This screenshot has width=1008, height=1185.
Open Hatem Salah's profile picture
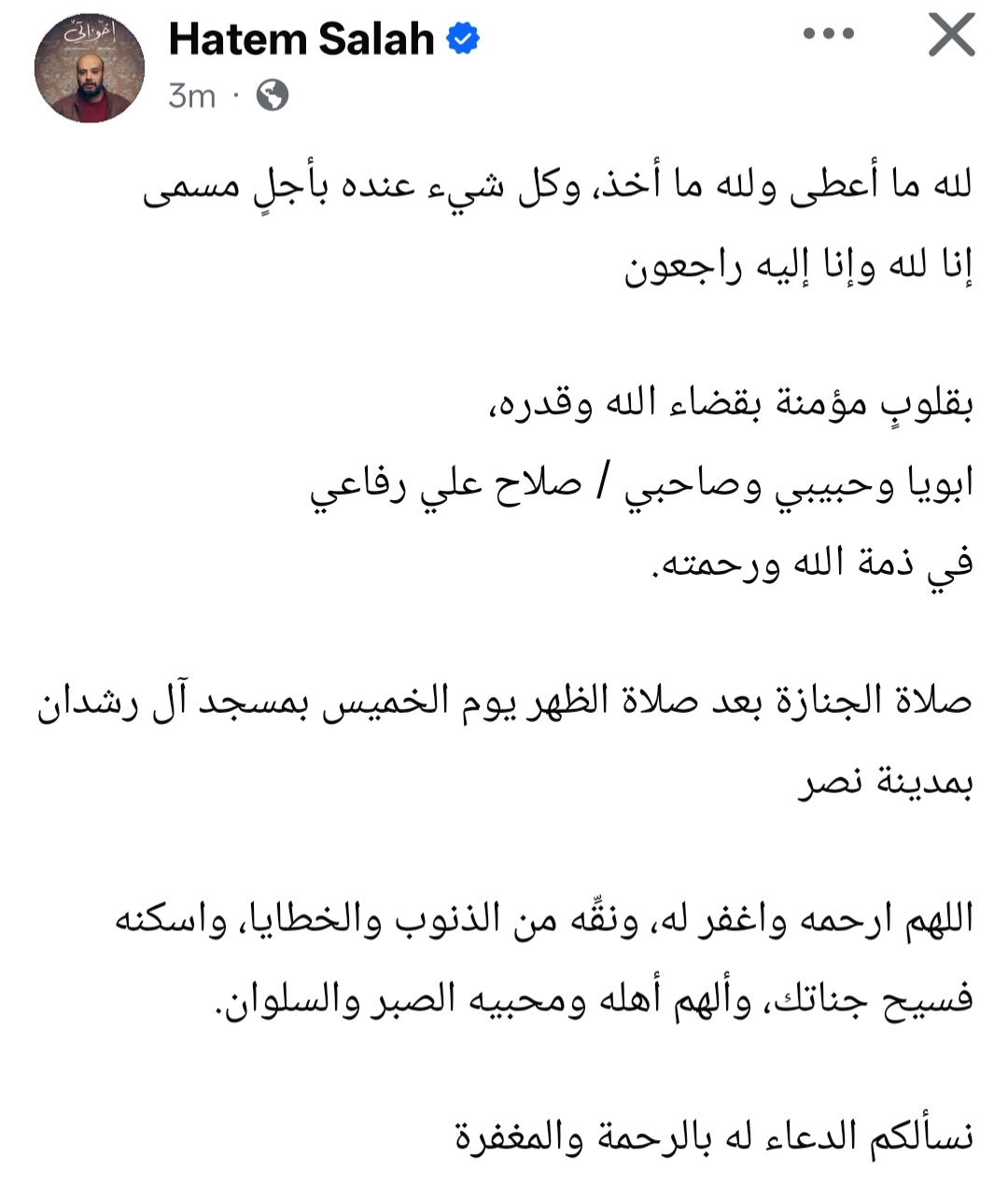(90, 67)
